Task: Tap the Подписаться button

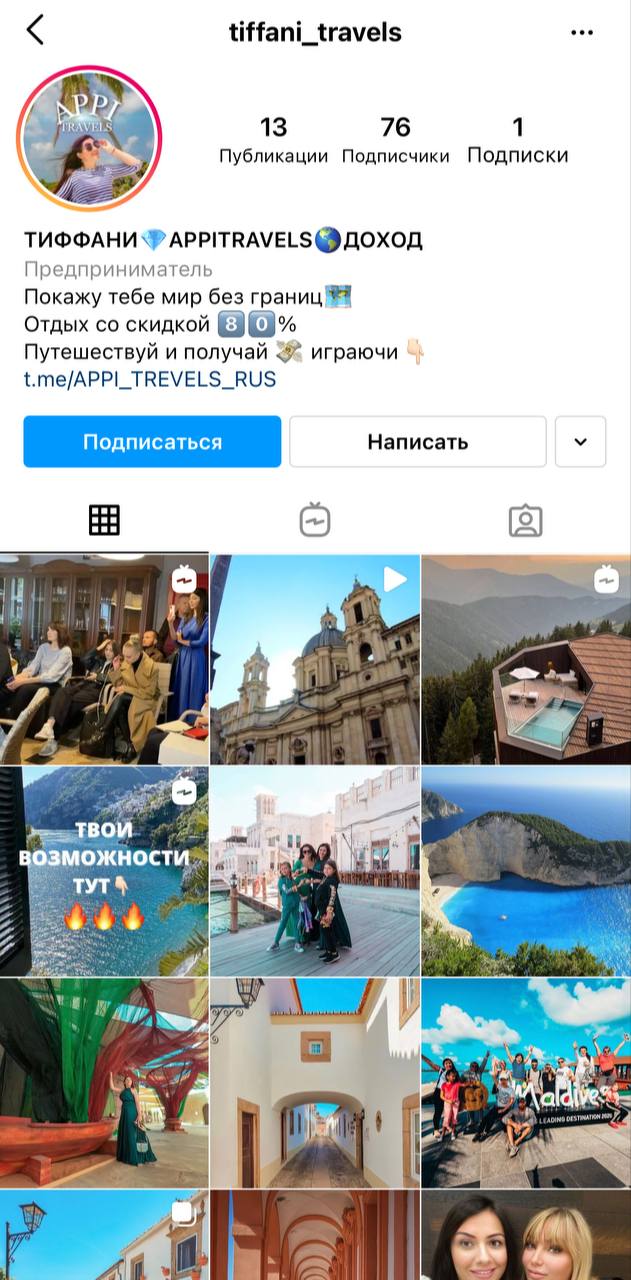Action: [152, 442]
